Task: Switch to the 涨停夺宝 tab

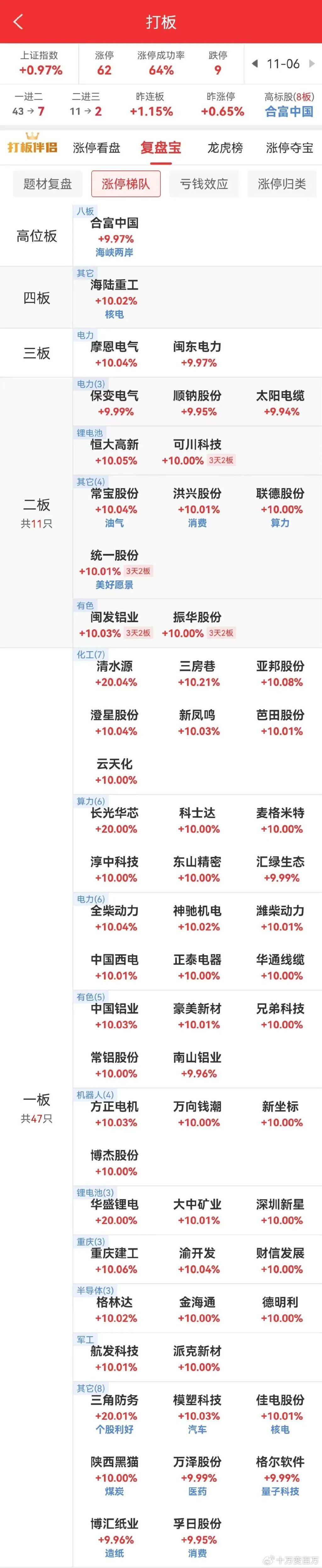Action: tap(290, 147)
